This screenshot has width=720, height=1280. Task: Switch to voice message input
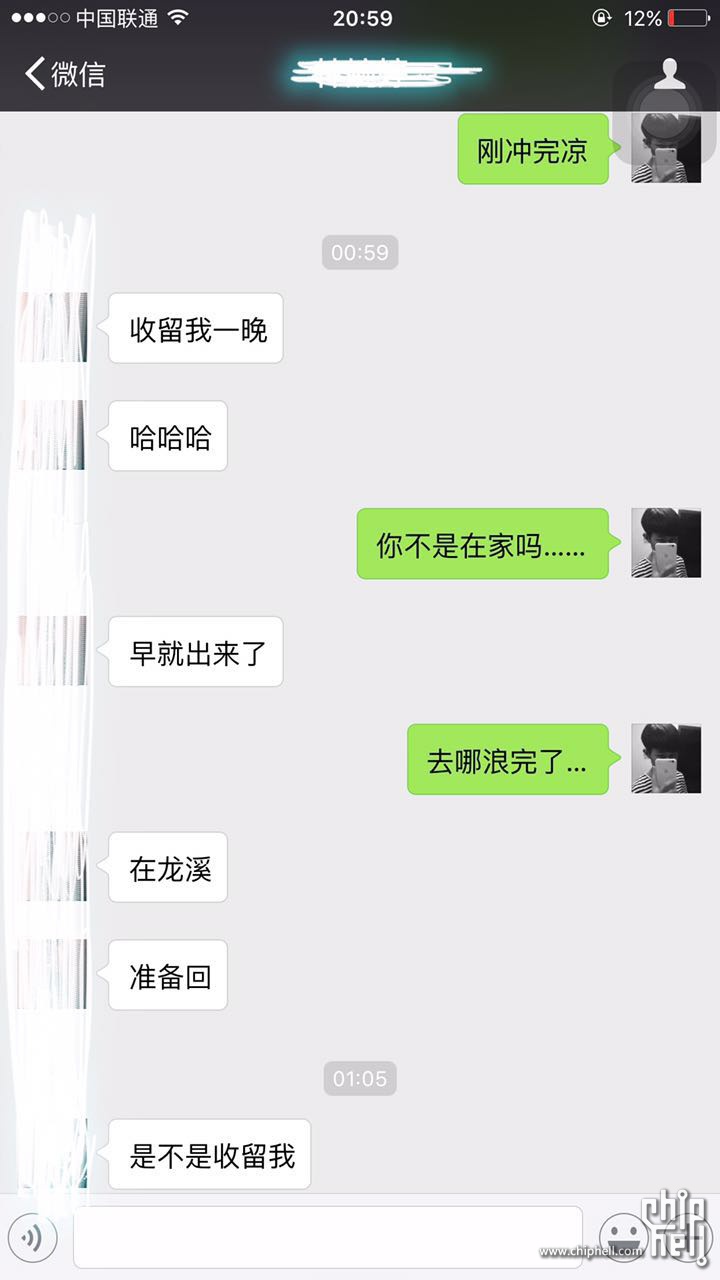33,1238
